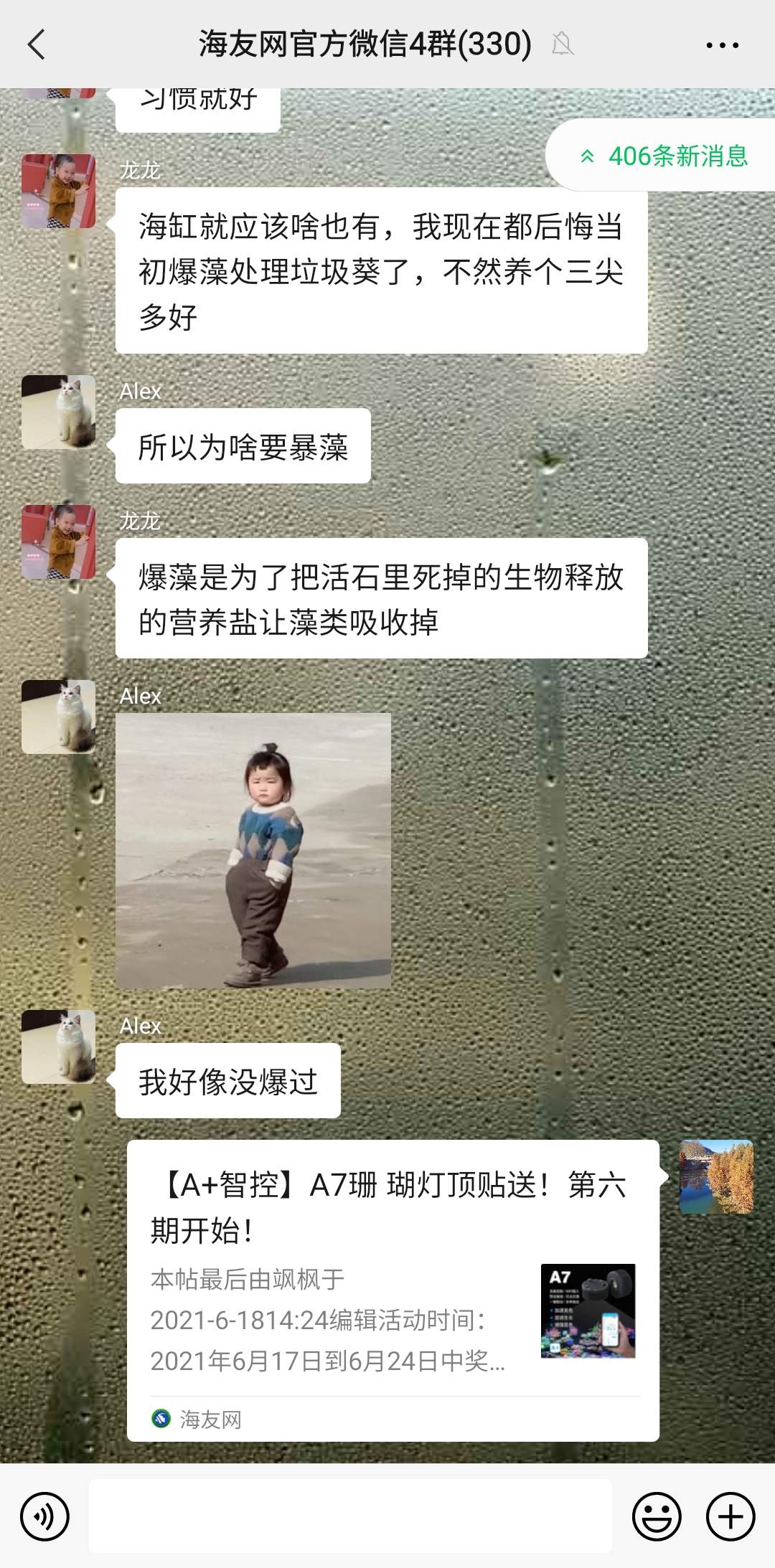The width and height of the screenshot is (775, 1568).
Task: Switch to voice message input
Action: [44, 1516]
